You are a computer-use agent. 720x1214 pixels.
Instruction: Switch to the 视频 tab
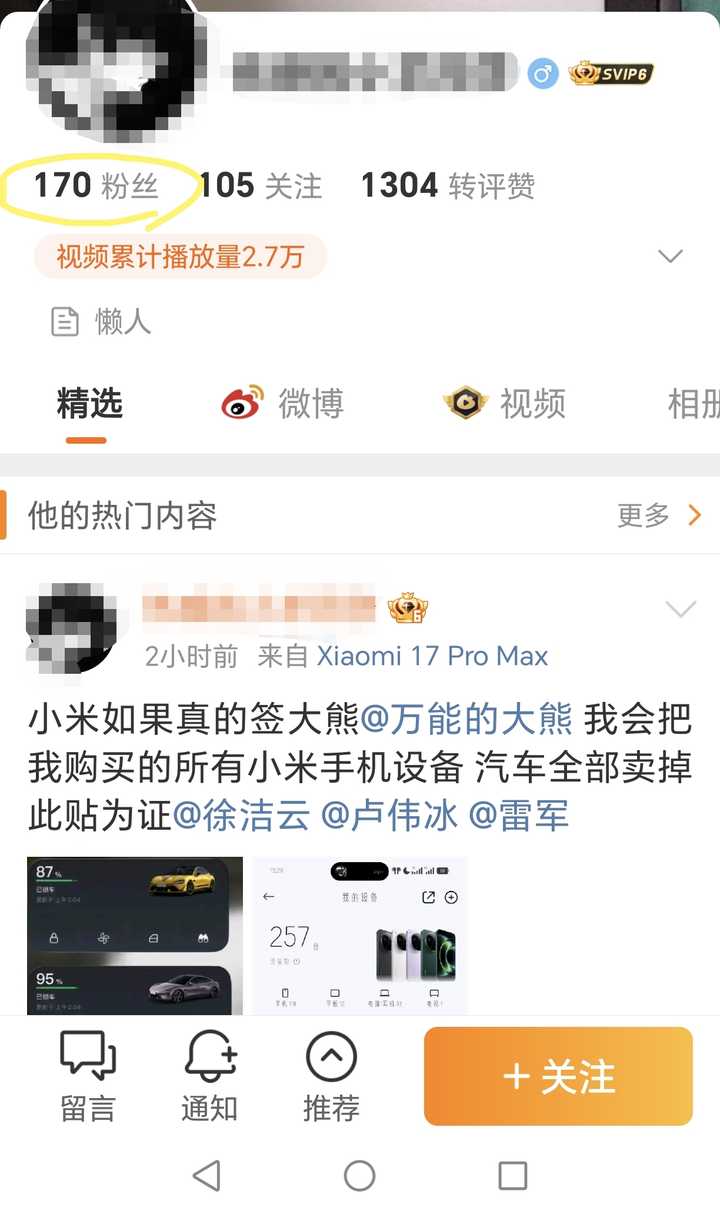(506, 404)
